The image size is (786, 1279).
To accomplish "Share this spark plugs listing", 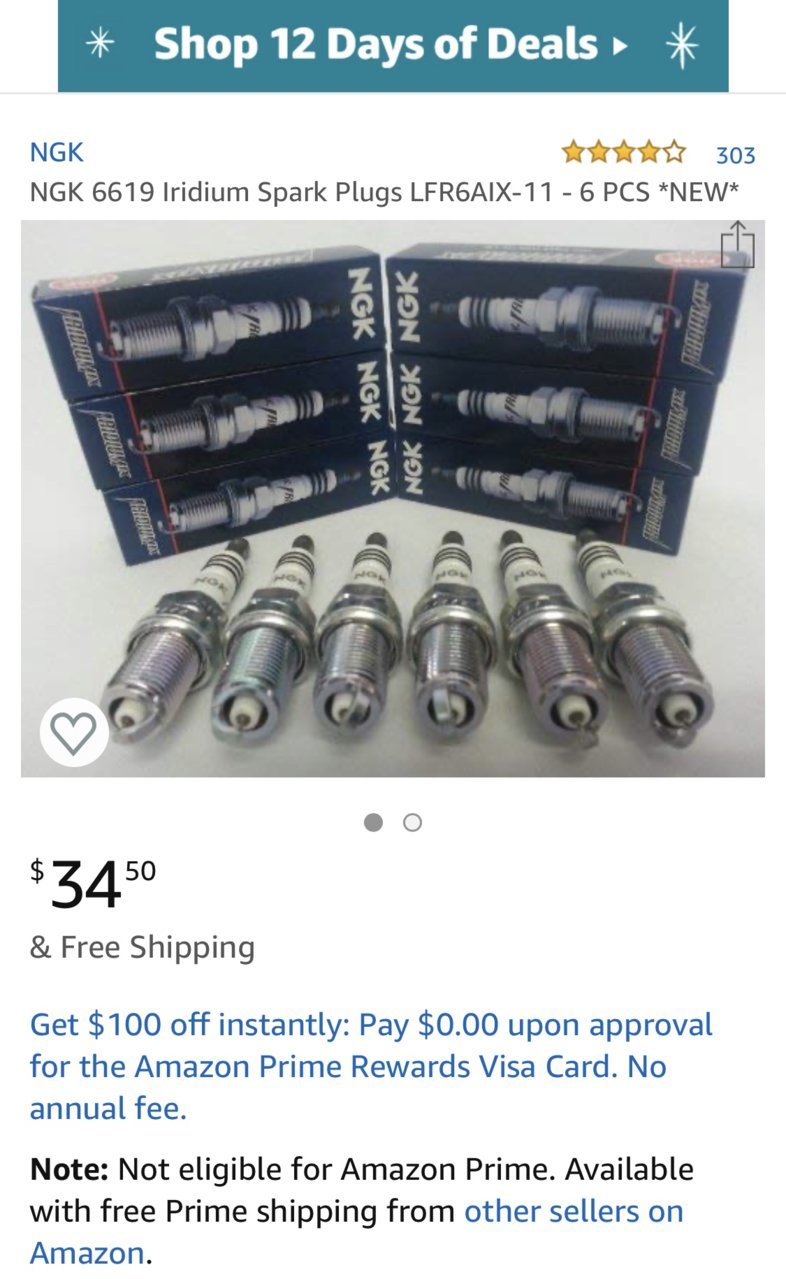I will click(737, 244).
